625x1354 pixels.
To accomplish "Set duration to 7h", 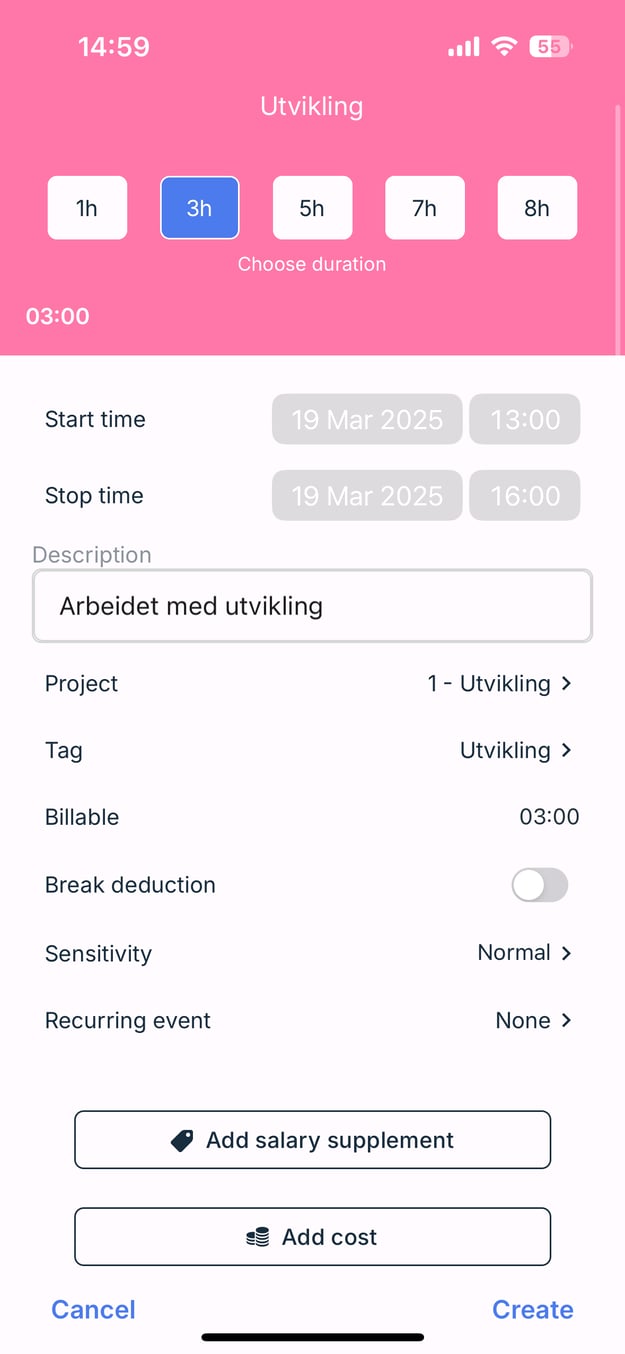I will coord(425,208).
